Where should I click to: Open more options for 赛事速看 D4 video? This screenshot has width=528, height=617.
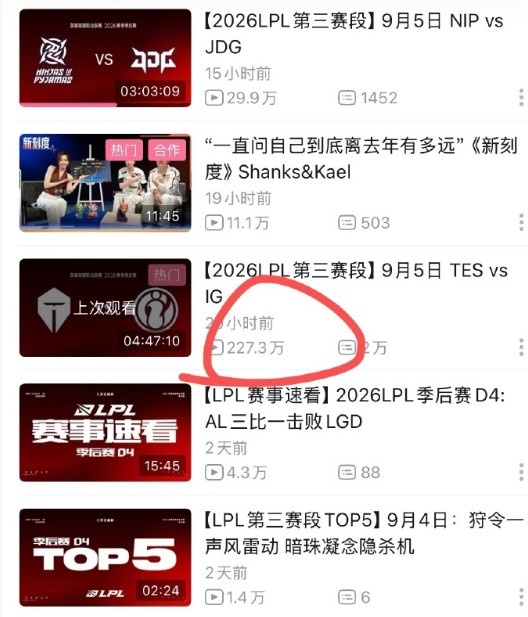pos(521,472)
